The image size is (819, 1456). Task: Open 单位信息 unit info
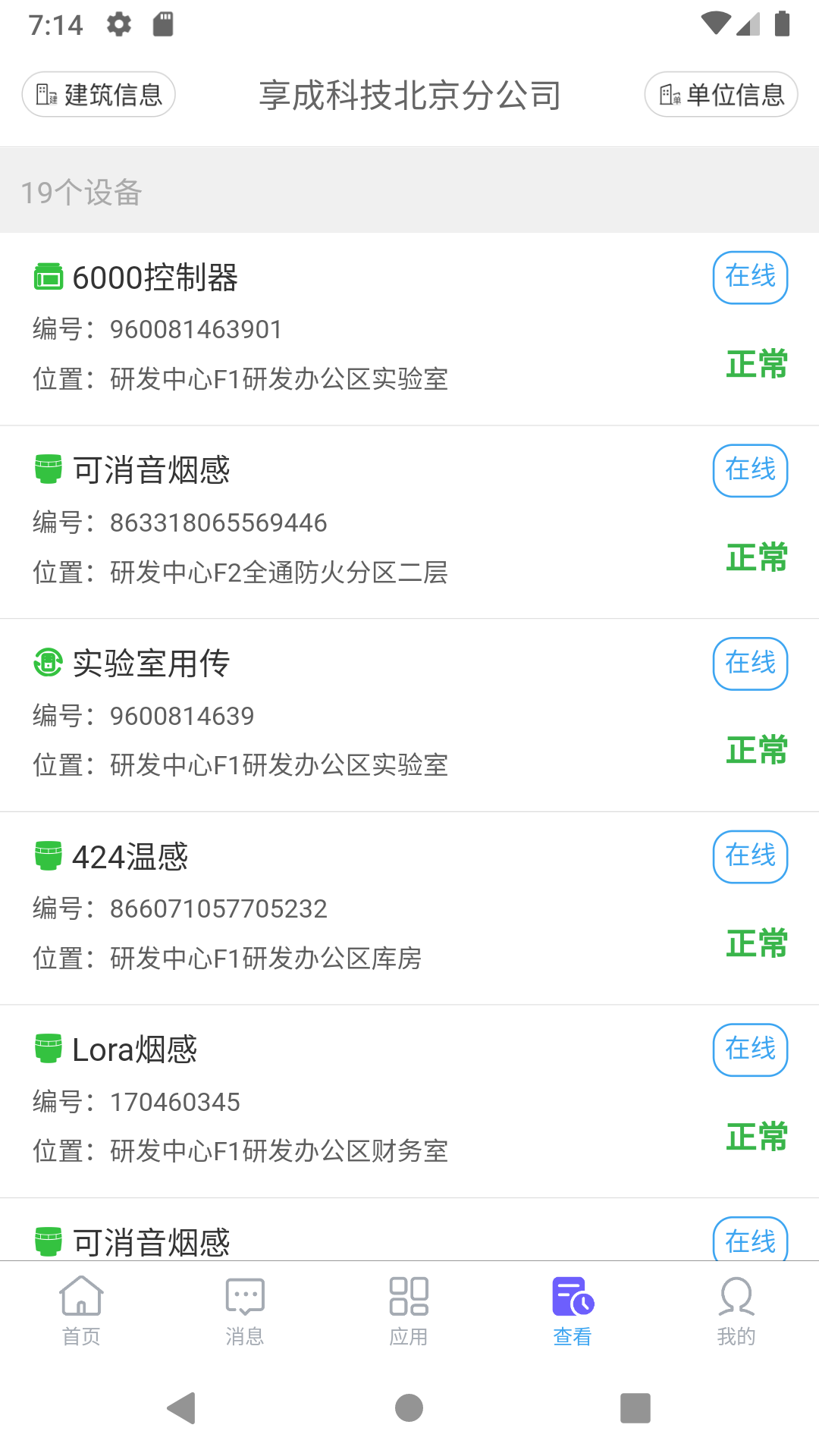[720, 94]
